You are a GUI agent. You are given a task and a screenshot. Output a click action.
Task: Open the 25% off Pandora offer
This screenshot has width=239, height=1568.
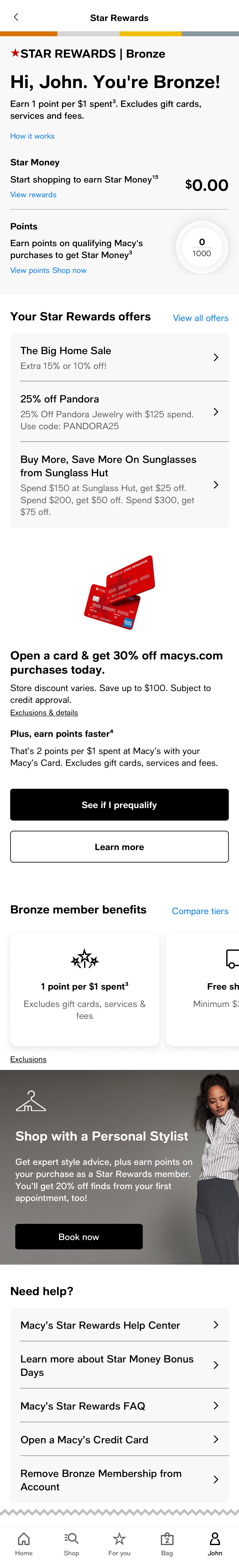[119, 412]
